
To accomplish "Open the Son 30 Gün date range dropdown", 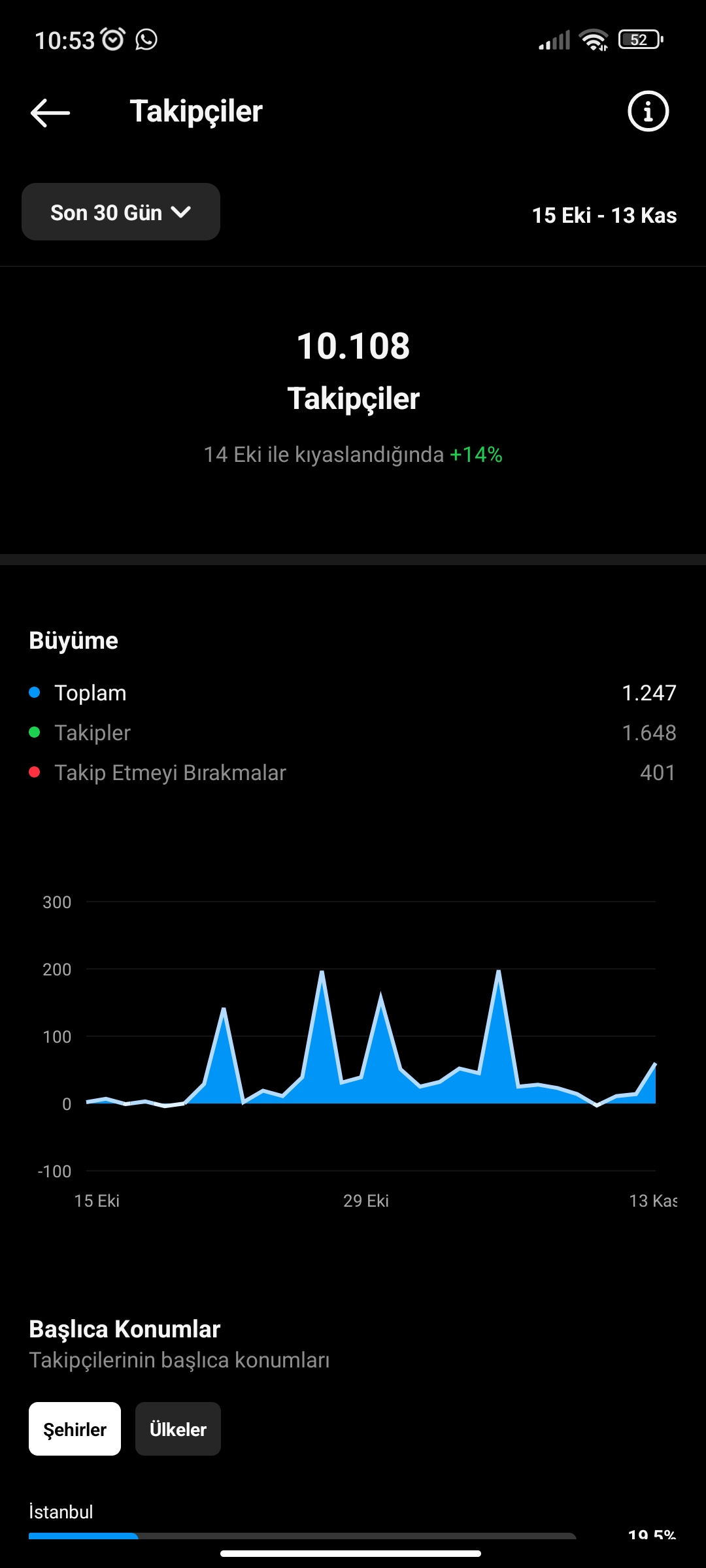I will [121, 212].
